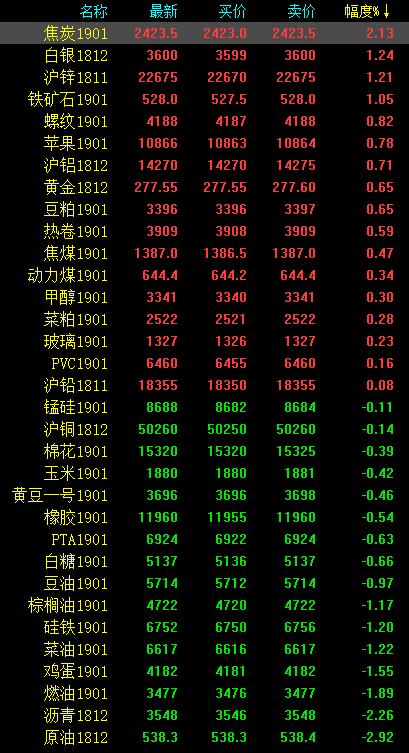Open the 黄豆一号1901 contract
The height and width of the screenshot is (753, 409).
[204, 495]
